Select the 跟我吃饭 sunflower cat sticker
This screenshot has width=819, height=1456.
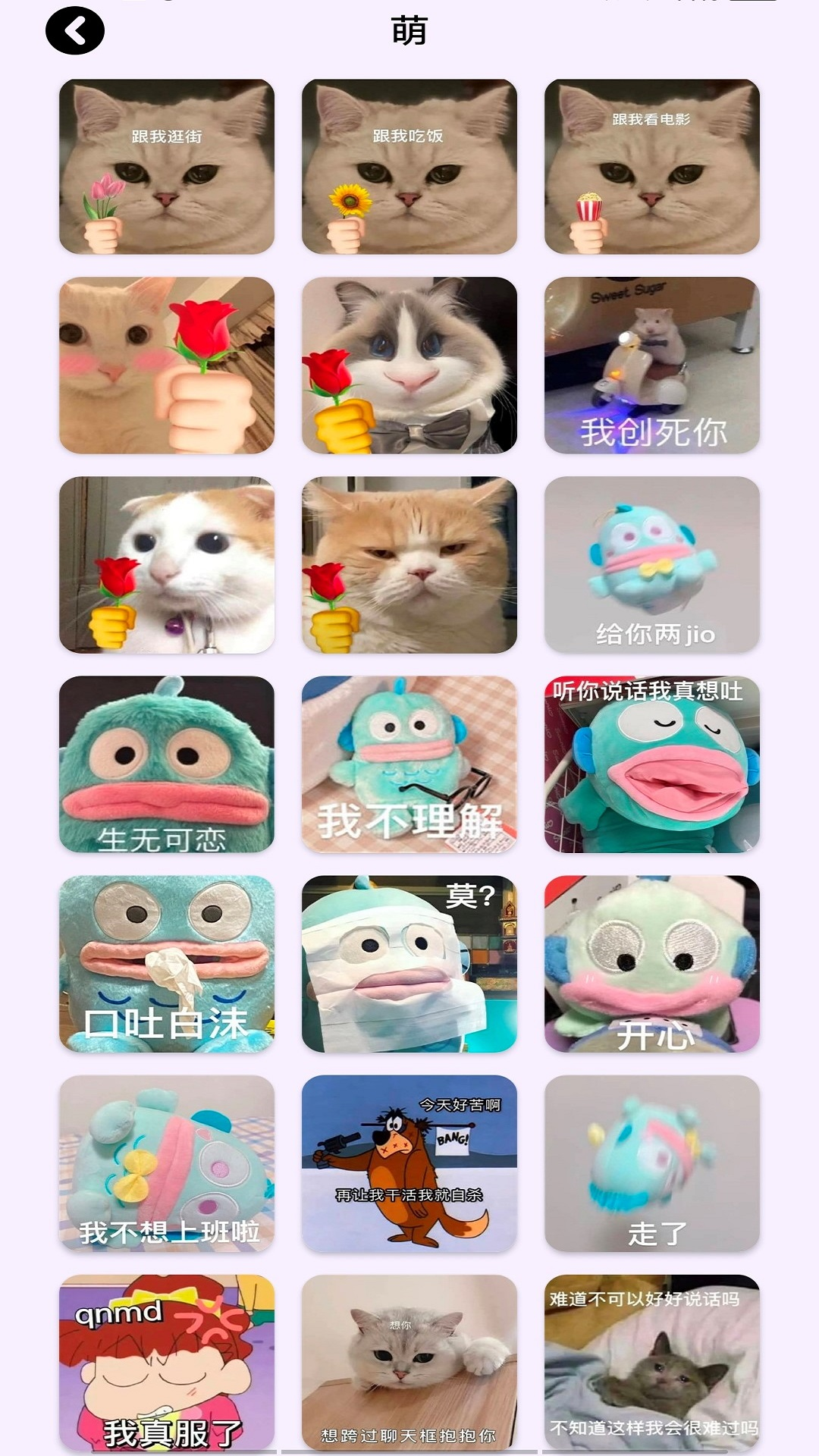coord(409,166)
